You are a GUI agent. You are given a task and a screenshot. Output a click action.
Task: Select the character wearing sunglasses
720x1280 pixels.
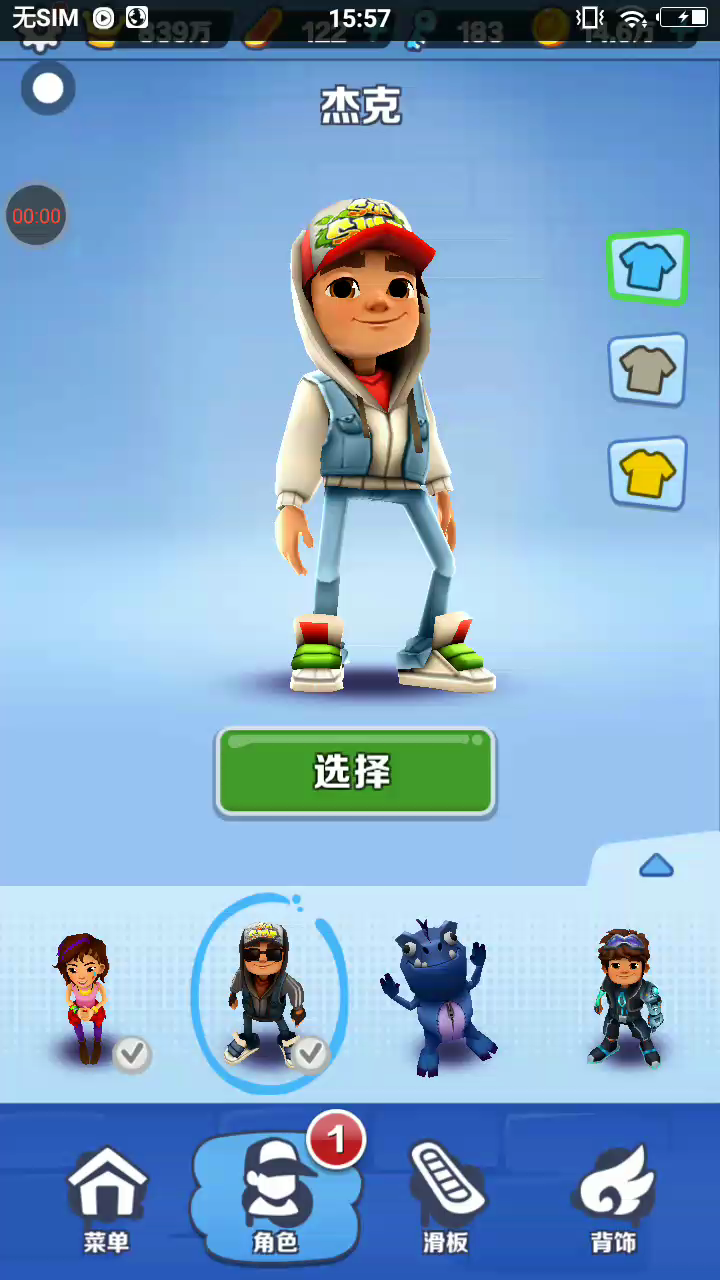(266, 992)
